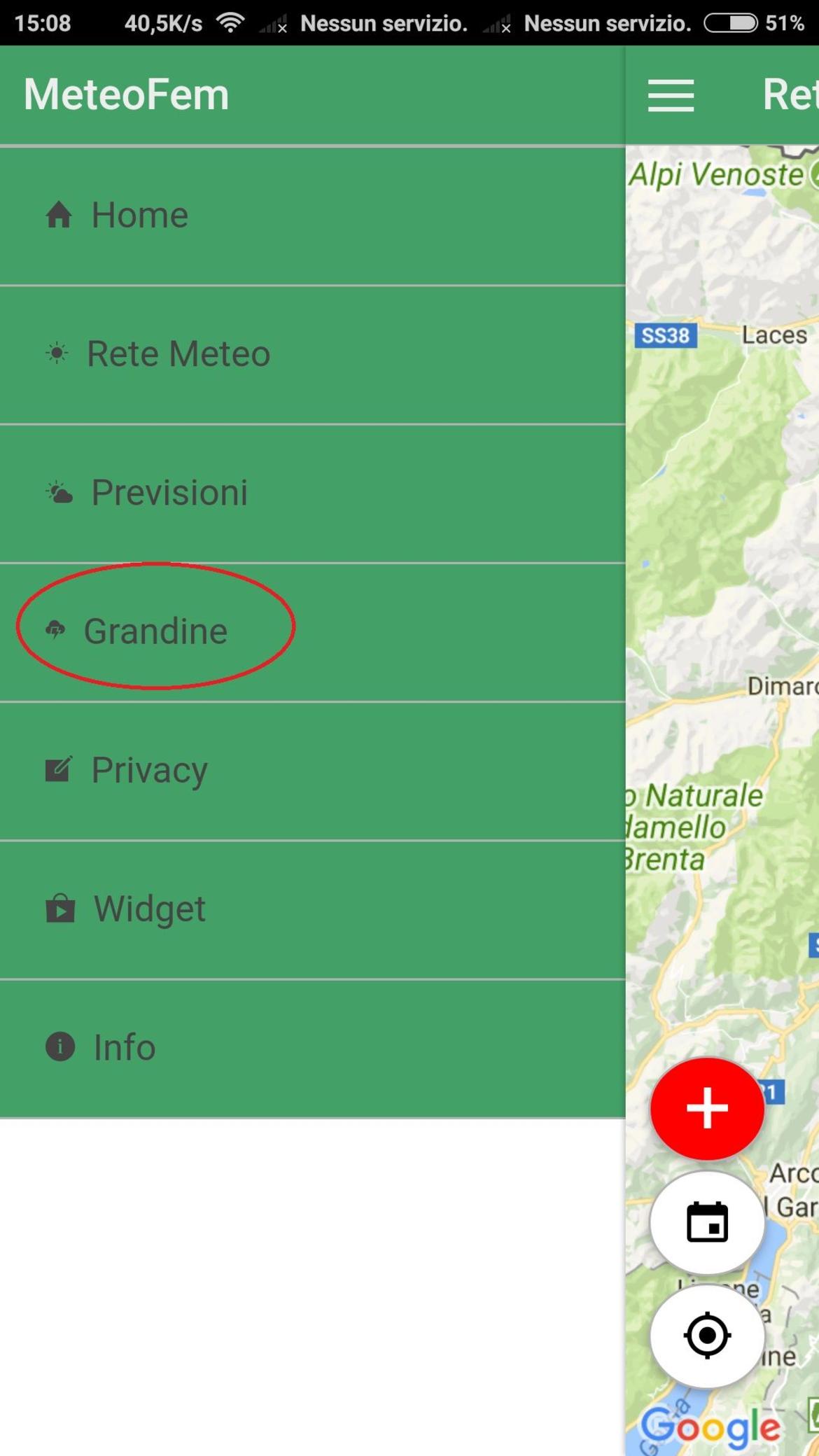Open the Home menu item
This screenshot has width=819, height=1456.
[x=312, y=216]
